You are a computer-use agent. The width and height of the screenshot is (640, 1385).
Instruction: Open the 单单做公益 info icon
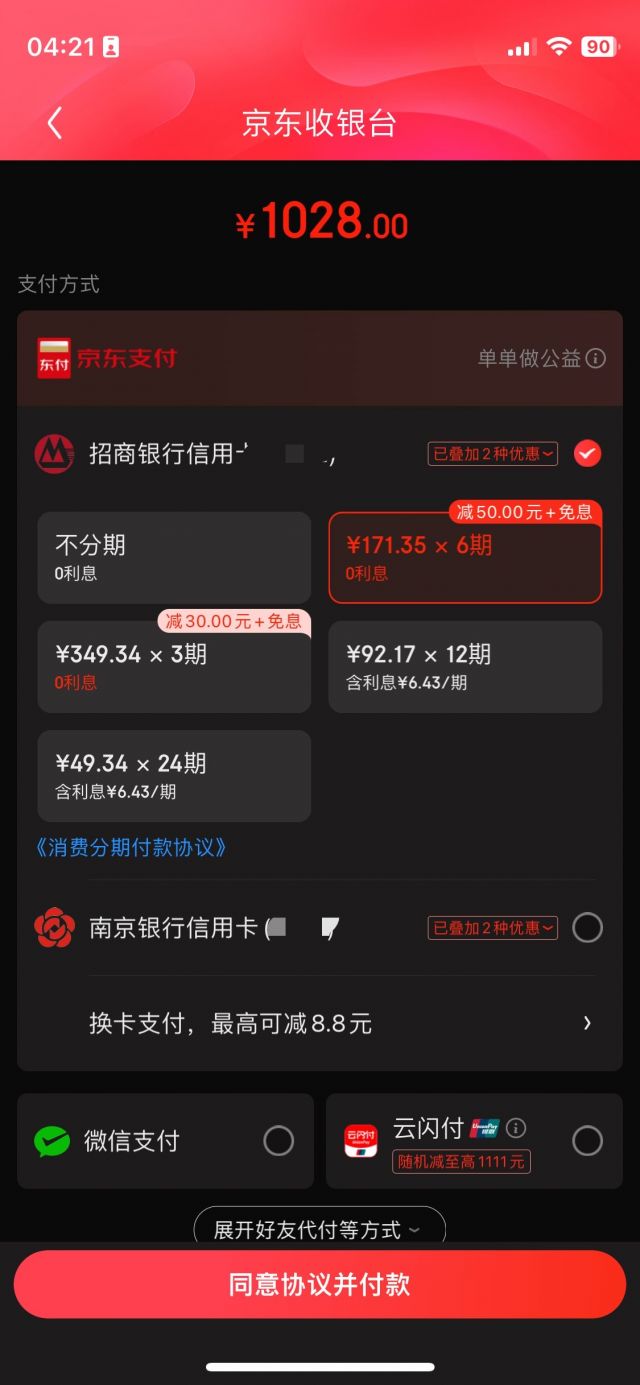coord(596,358)
